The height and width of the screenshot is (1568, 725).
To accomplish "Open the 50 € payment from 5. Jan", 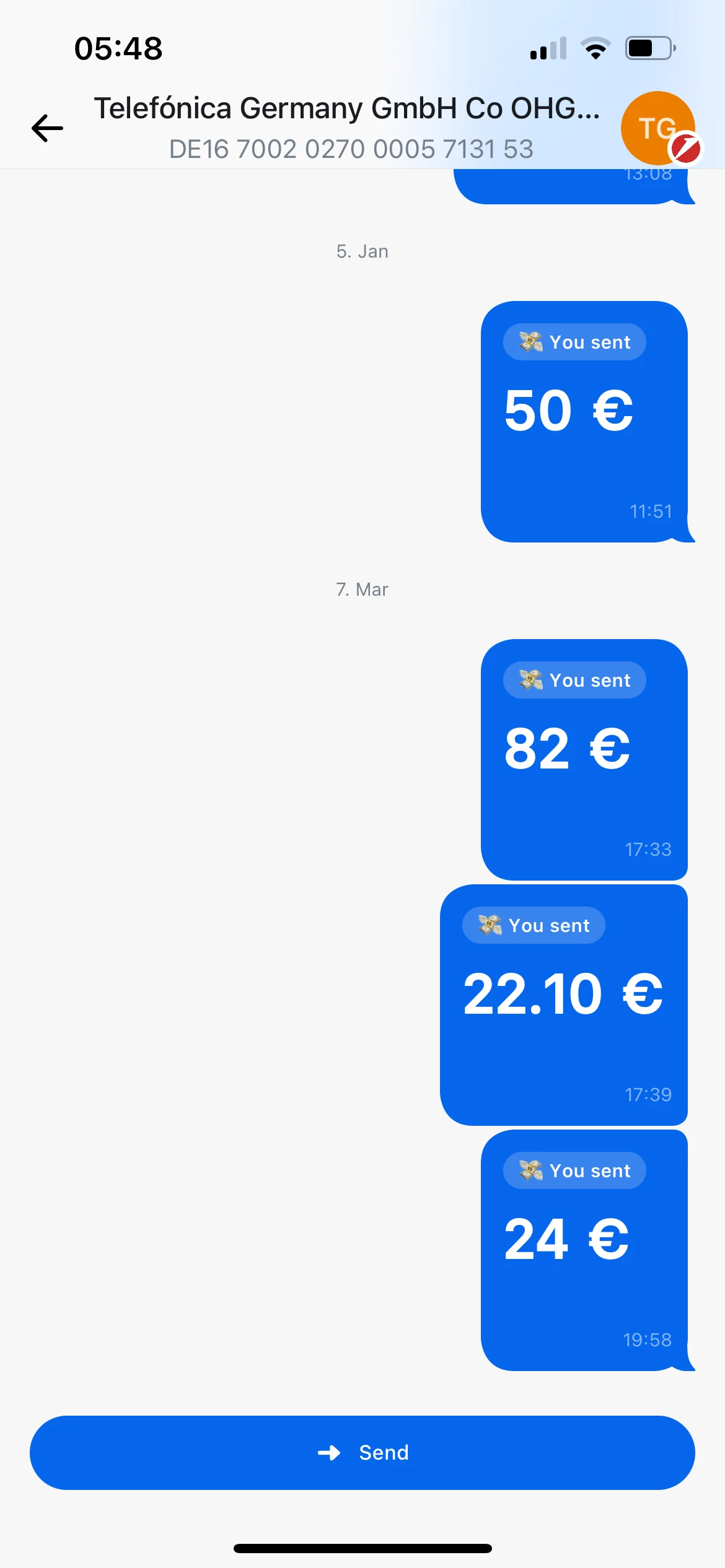I will pos(584,421).
